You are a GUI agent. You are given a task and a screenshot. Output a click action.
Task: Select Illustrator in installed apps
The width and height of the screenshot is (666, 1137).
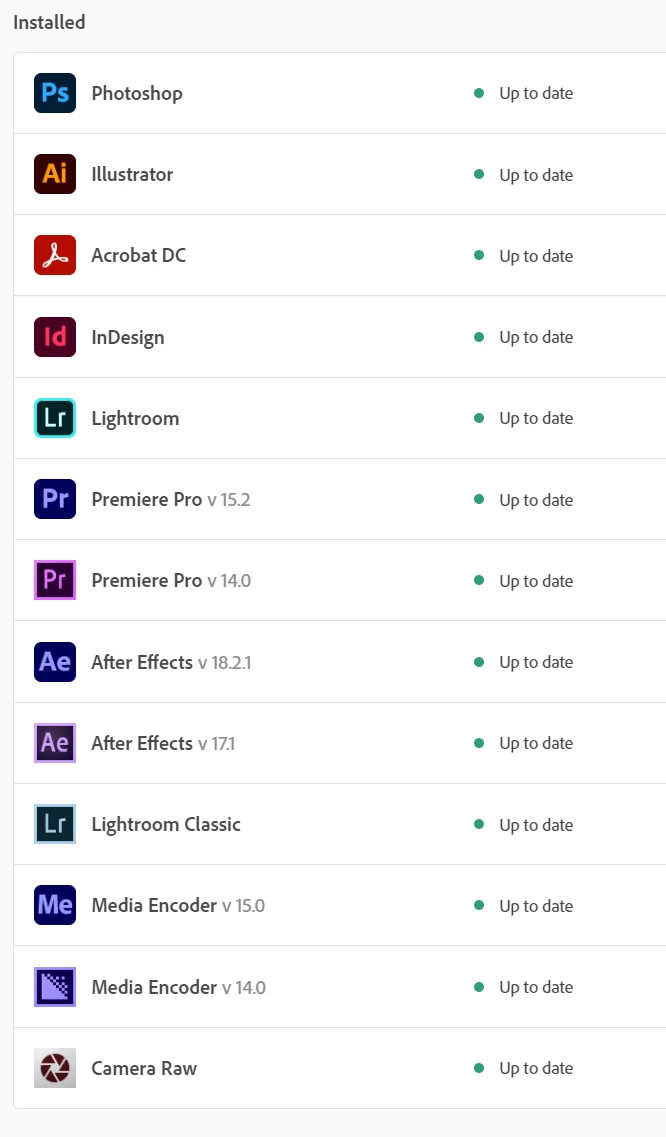tap(132, 174)
